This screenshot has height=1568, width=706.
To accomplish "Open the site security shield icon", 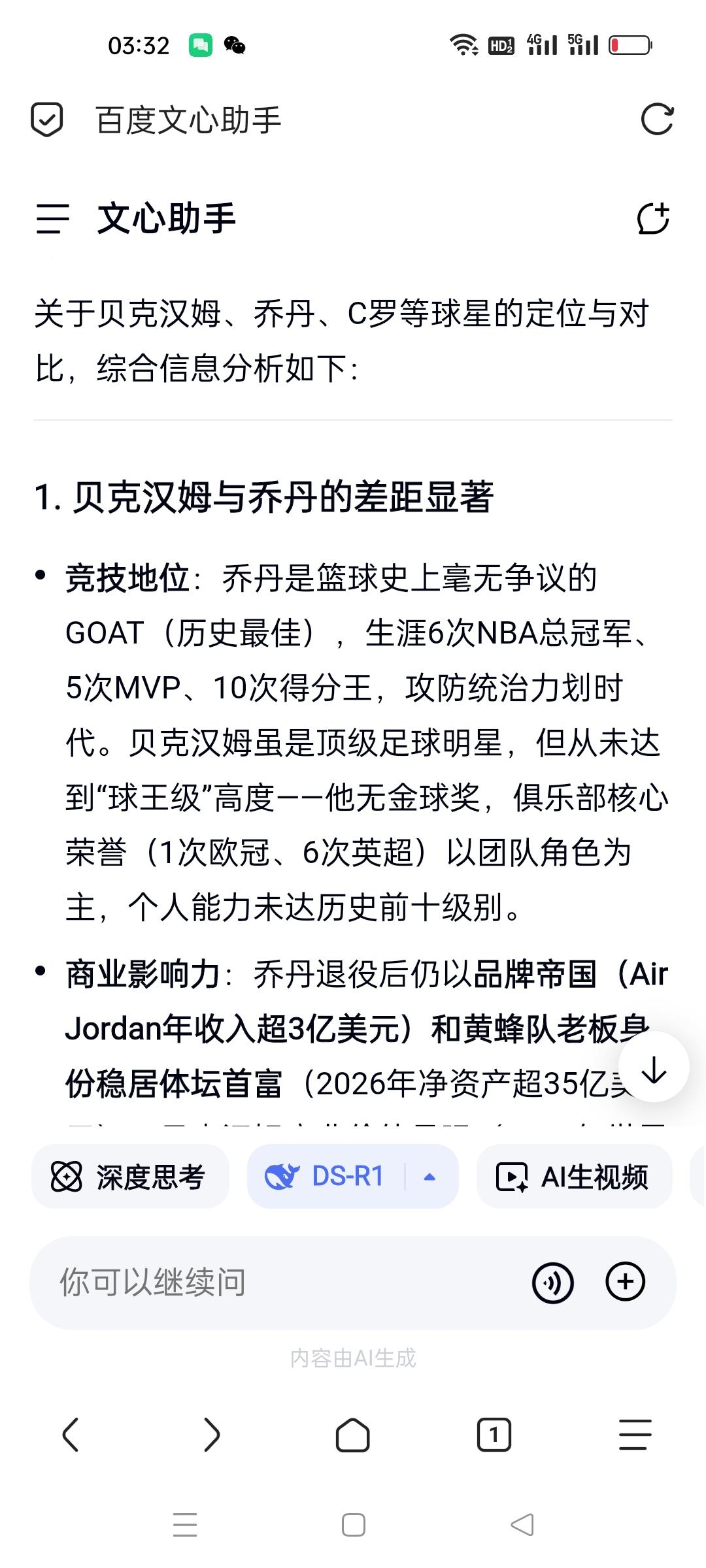I will [x=47, y=120].
